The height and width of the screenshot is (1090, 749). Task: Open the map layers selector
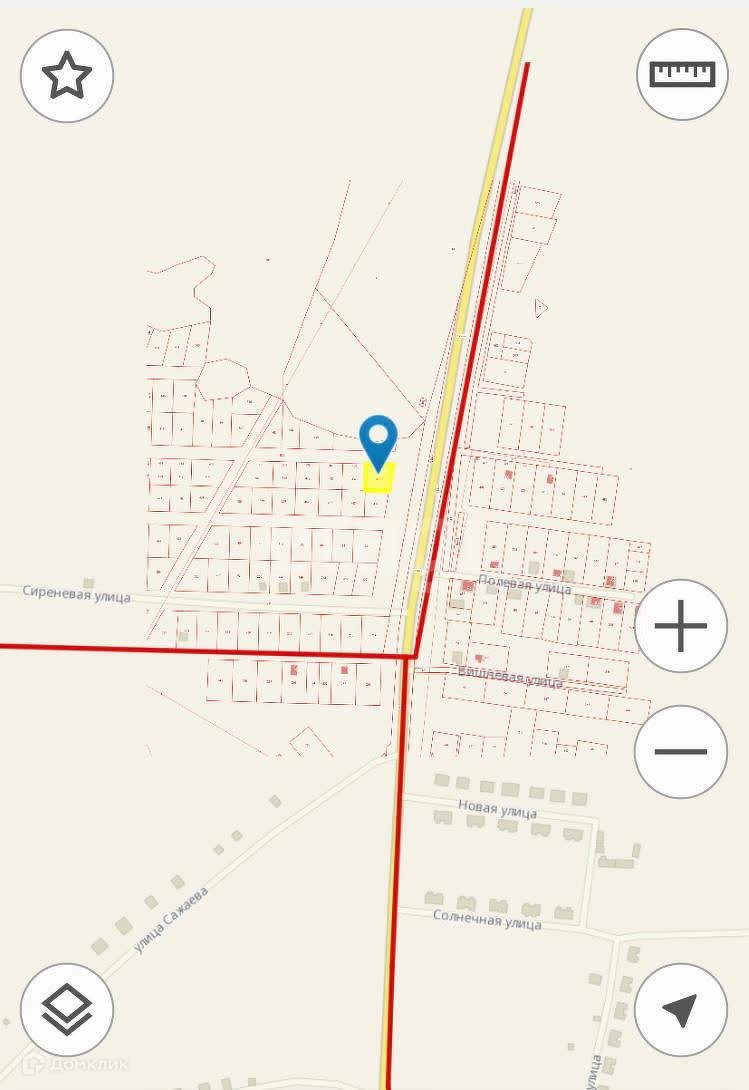pos(67,1010)
